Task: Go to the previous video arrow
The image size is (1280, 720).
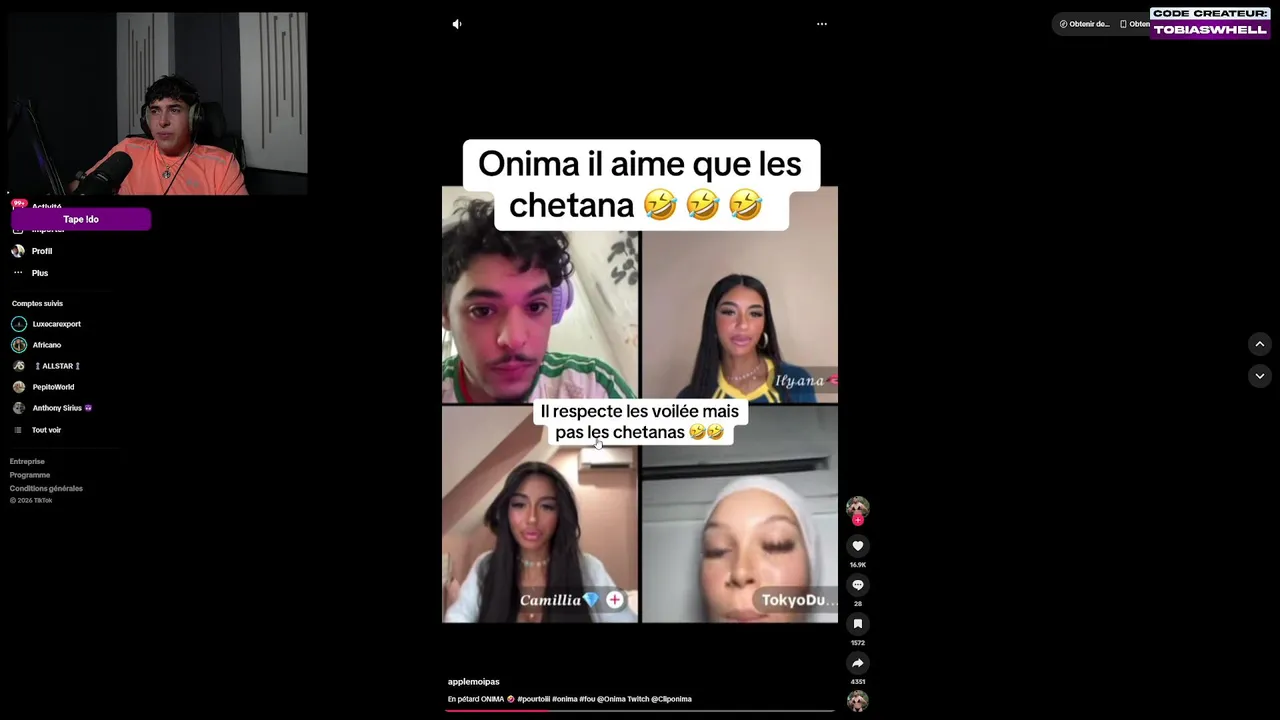Action: (1259, 344)
